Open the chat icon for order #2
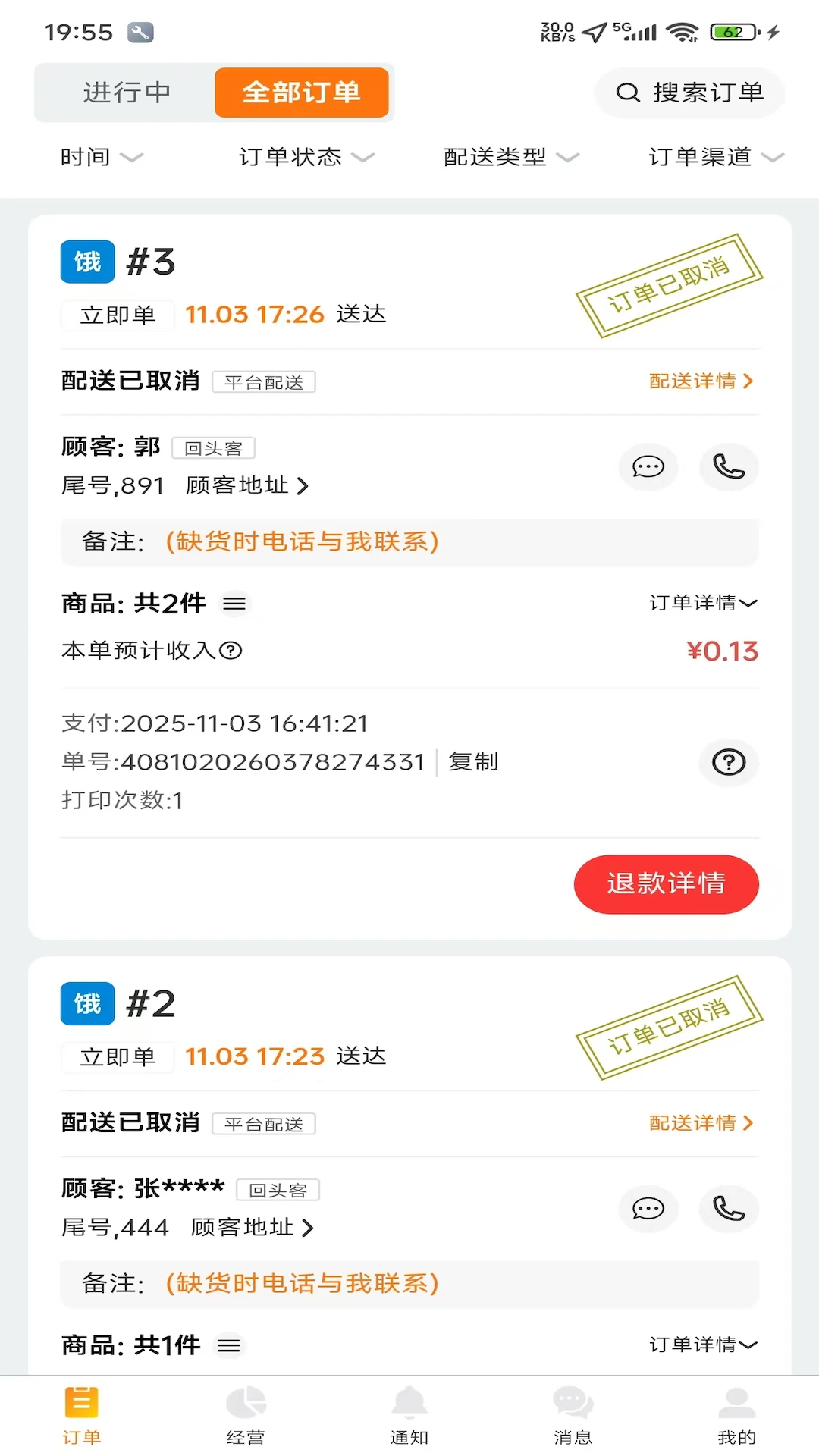Screen dimensions: 819x1456 648,1210
